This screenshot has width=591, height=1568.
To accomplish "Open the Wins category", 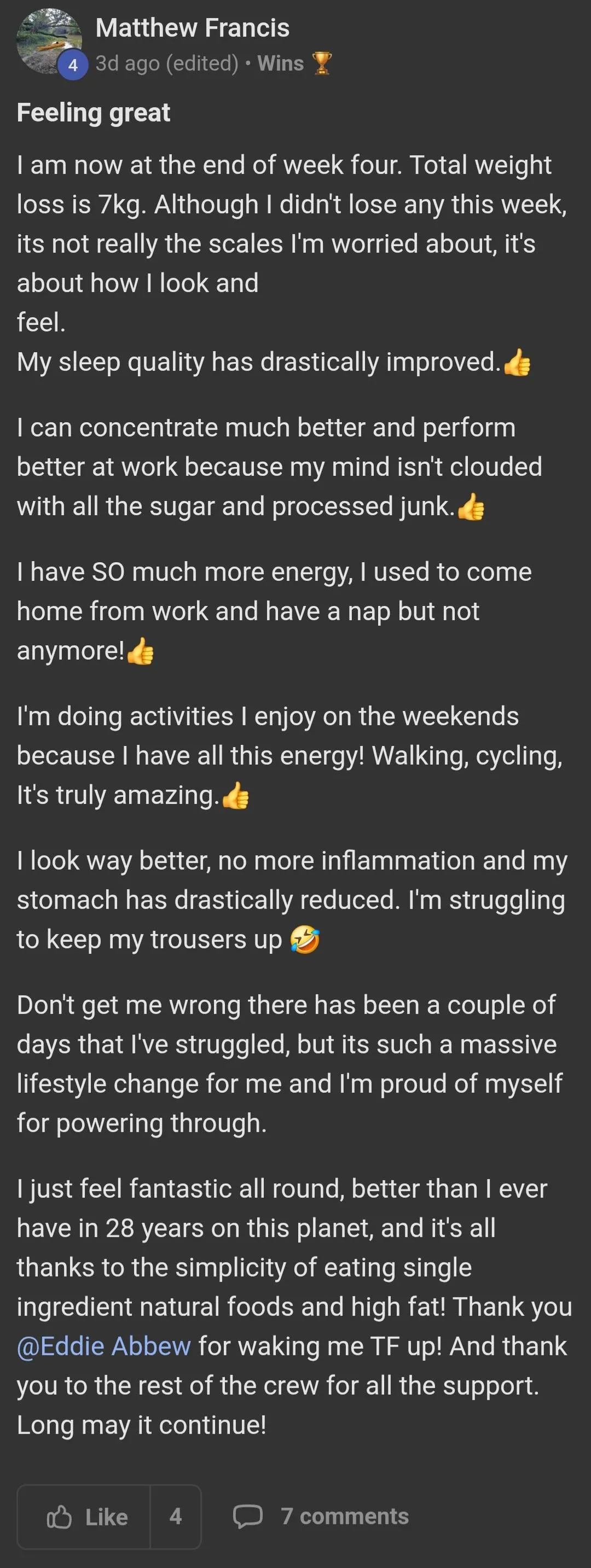I will tap(281, 63).
